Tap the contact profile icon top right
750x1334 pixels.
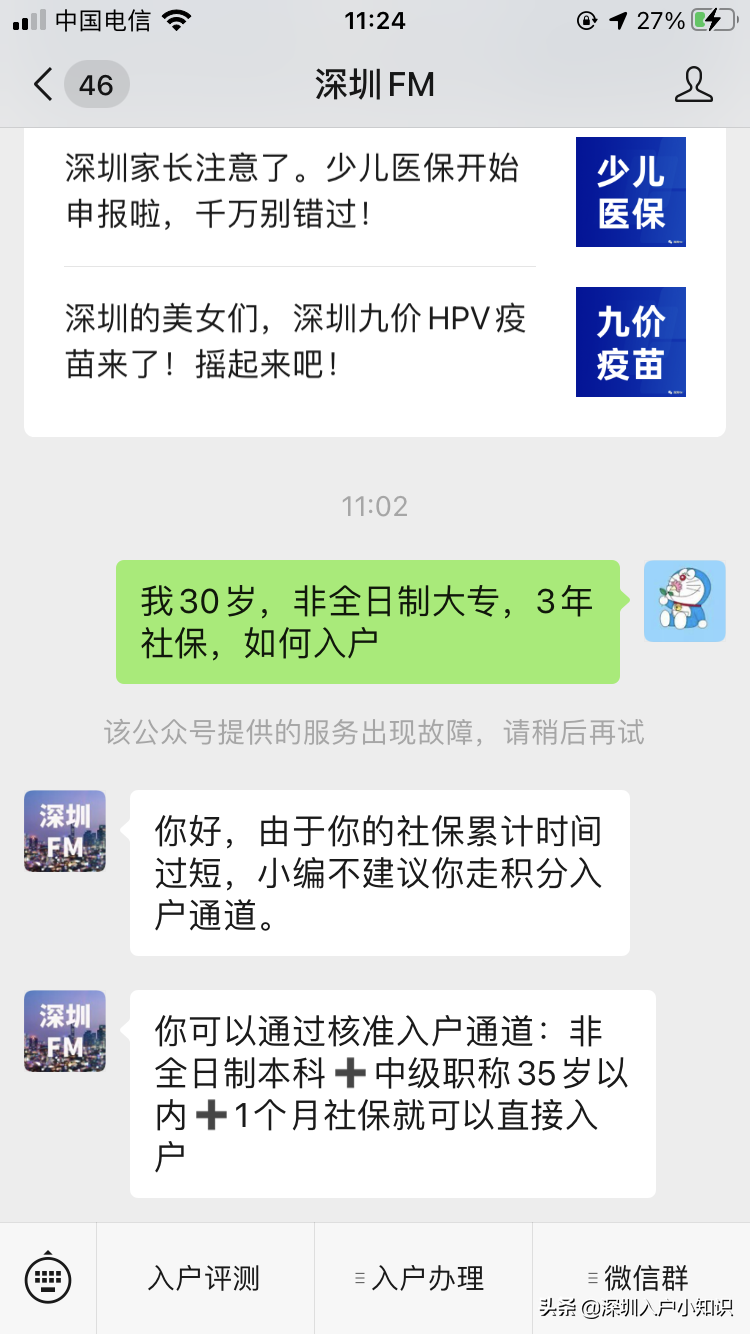tap(694, 85)
